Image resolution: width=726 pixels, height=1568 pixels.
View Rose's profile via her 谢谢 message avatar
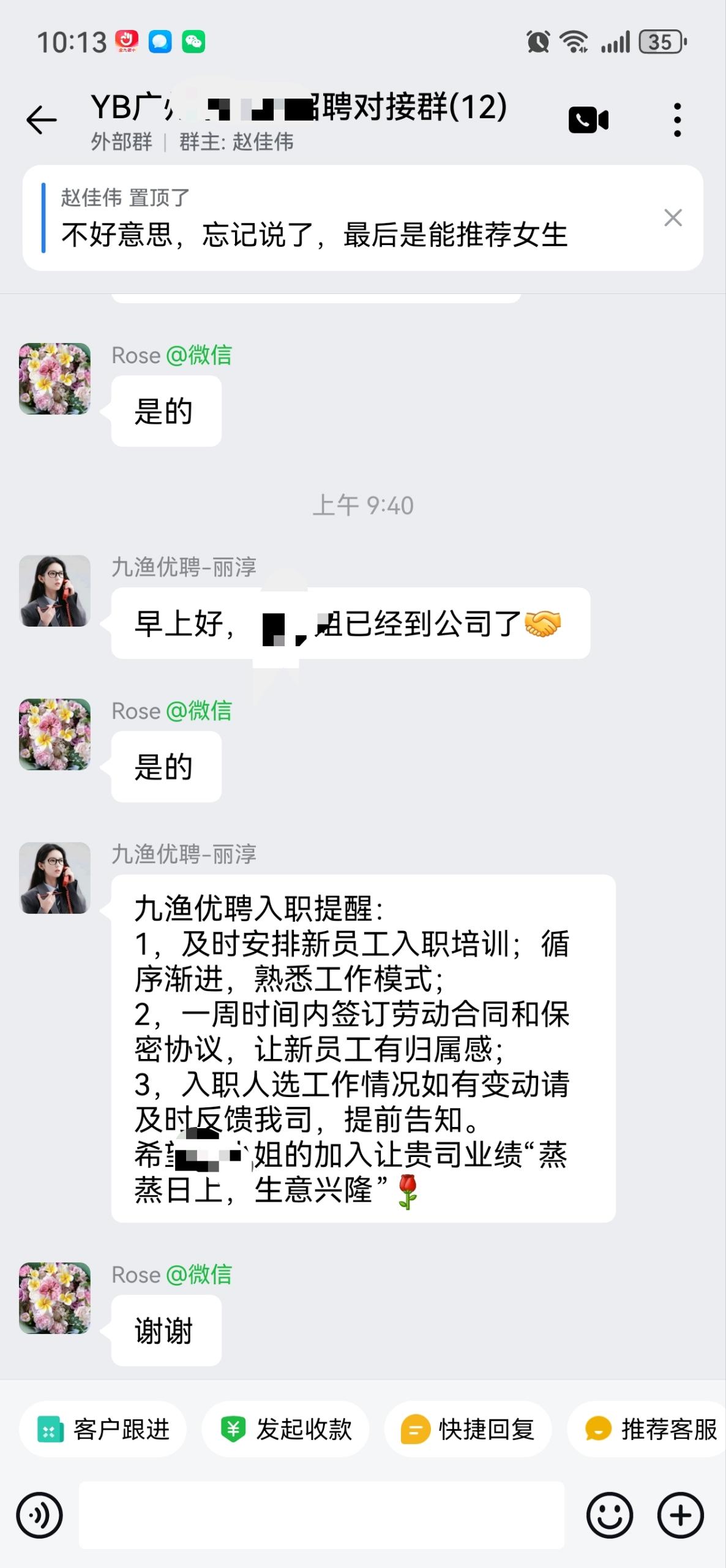tap(54, 1298)
